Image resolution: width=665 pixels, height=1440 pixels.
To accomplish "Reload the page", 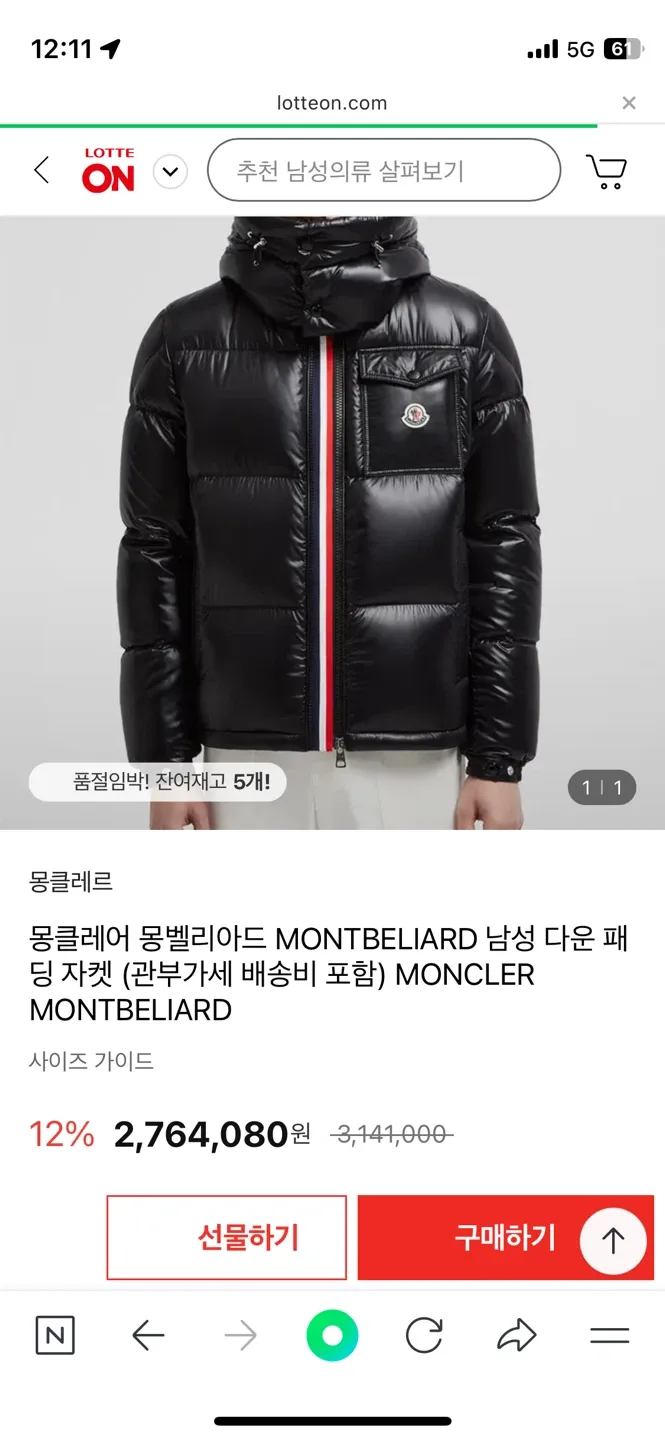I will 424,1336.
